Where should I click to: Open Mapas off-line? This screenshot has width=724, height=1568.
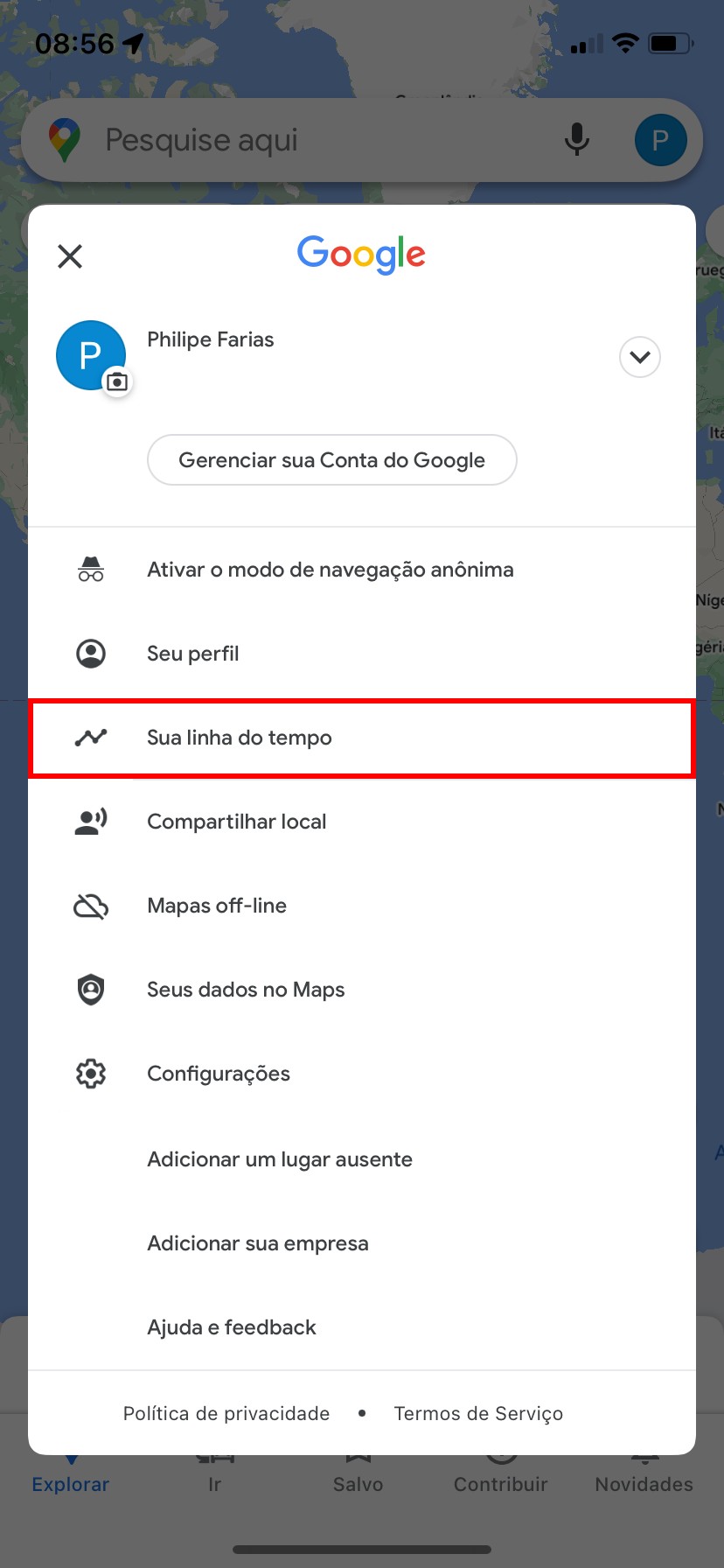coord(216,906)
